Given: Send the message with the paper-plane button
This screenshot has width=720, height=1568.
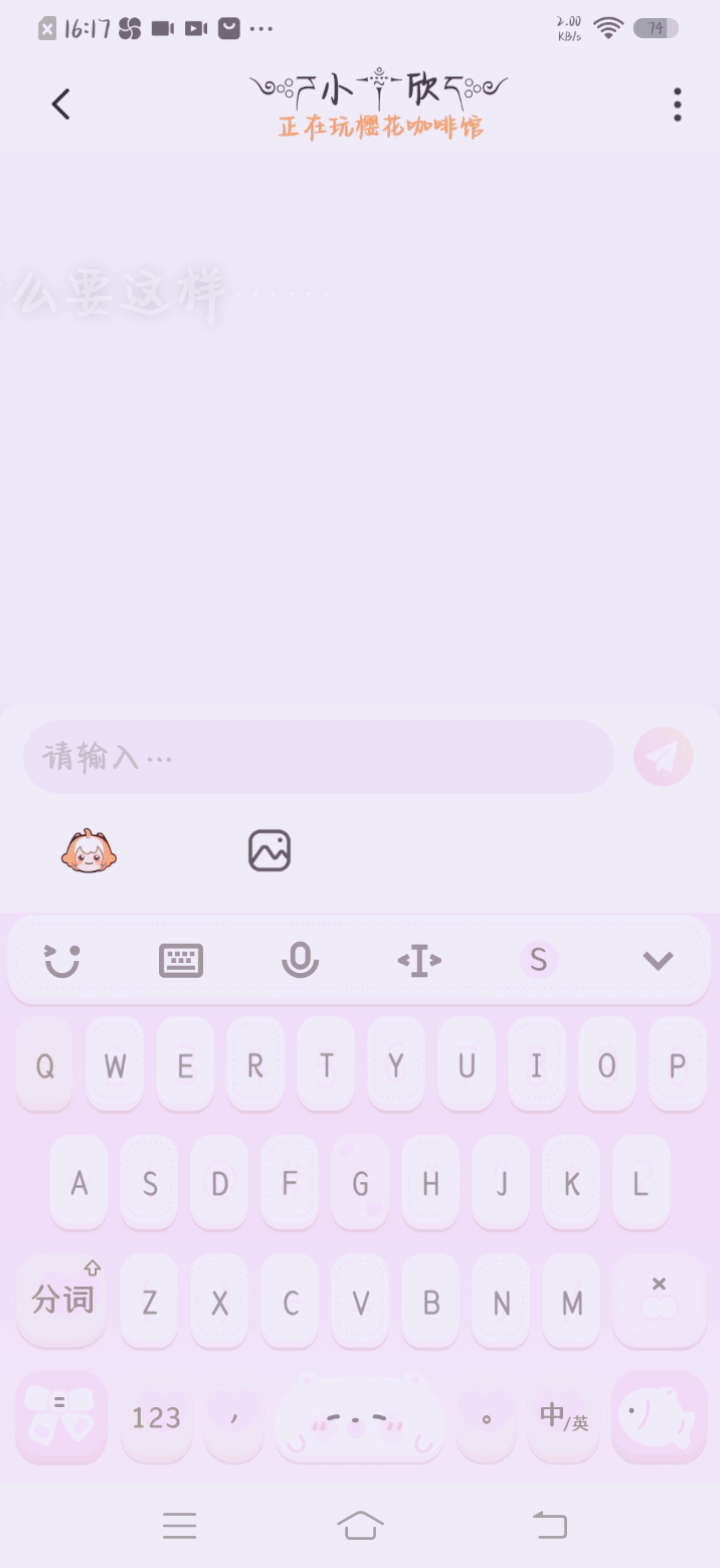Looking at the screenshot, I should pyautogui.click(x=663, y=757).
